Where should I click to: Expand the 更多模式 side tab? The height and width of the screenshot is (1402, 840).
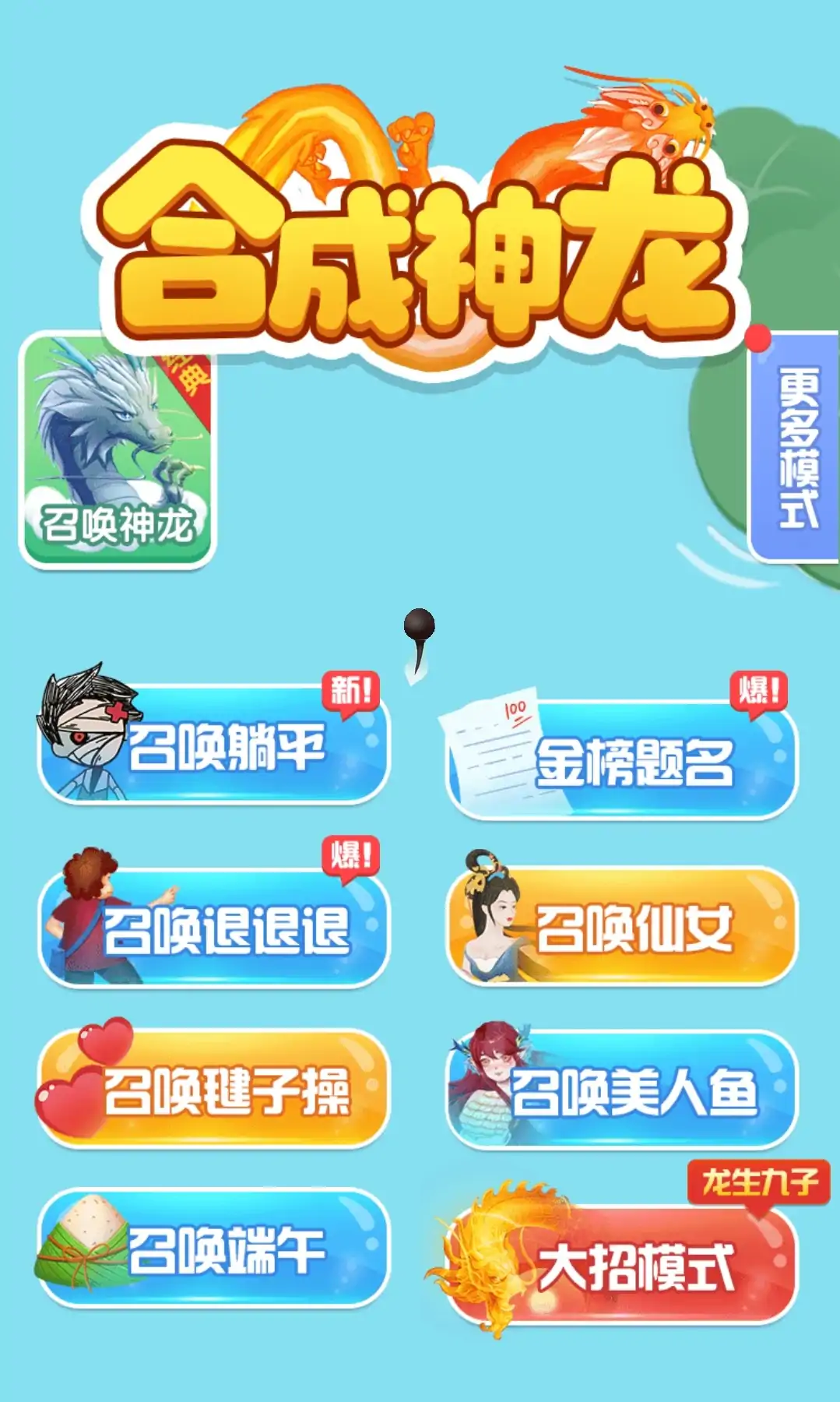tap(796, 448)
